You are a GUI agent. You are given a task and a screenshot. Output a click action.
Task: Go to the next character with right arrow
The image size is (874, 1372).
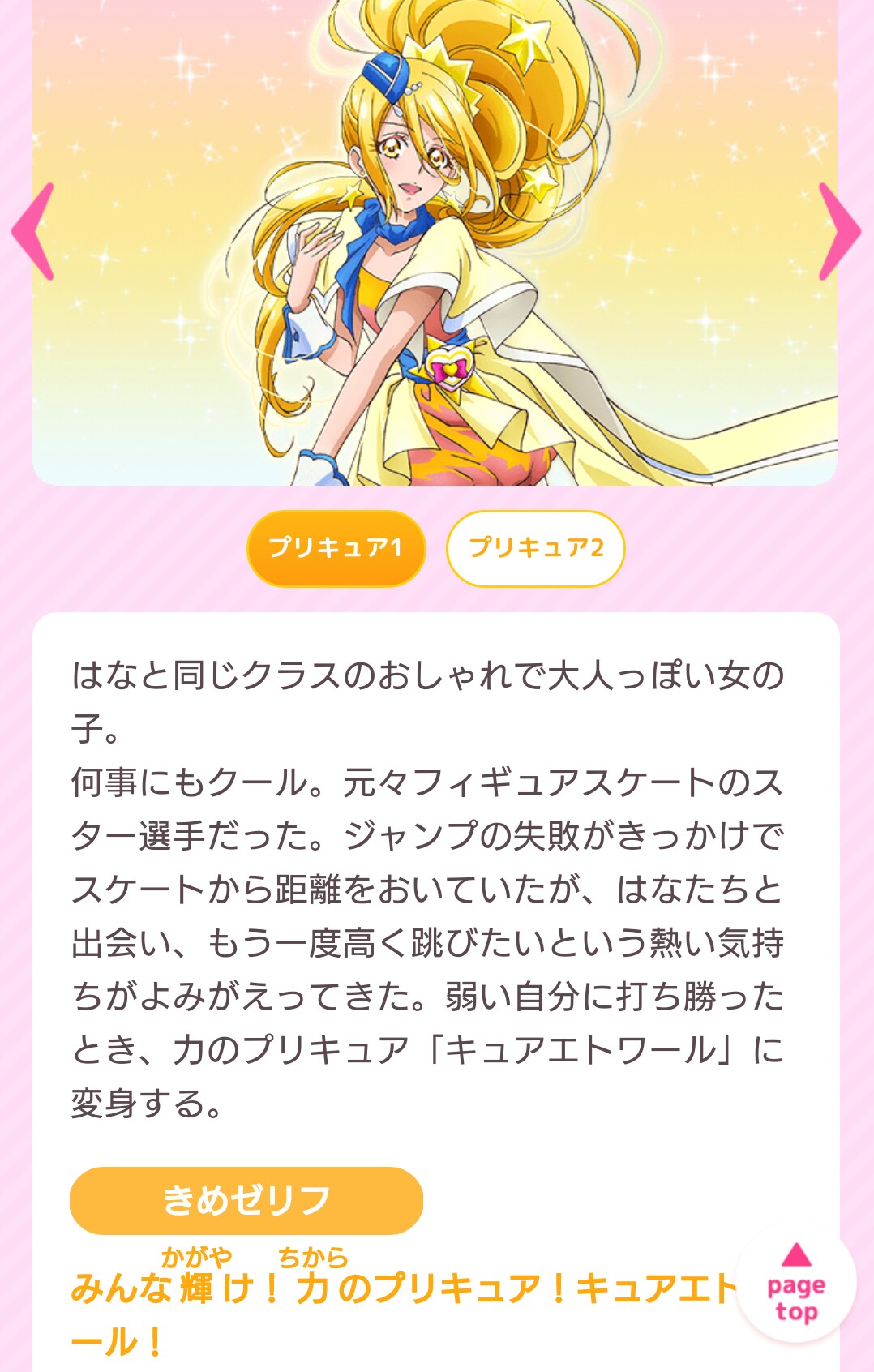coord(839,232)
